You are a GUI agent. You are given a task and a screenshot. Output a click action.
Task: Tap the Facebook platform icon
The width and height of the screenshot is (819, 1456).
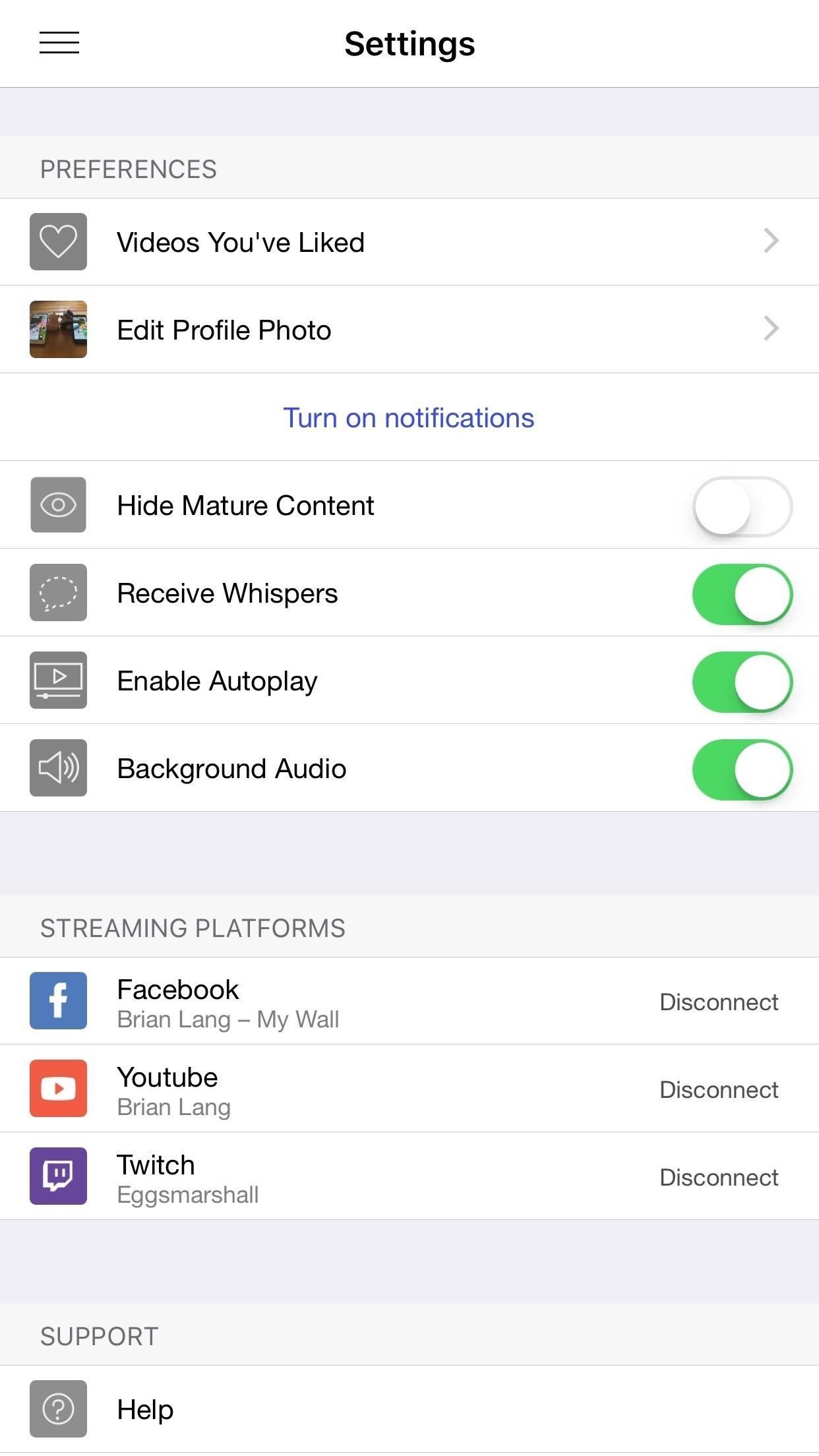point(58,1001)
